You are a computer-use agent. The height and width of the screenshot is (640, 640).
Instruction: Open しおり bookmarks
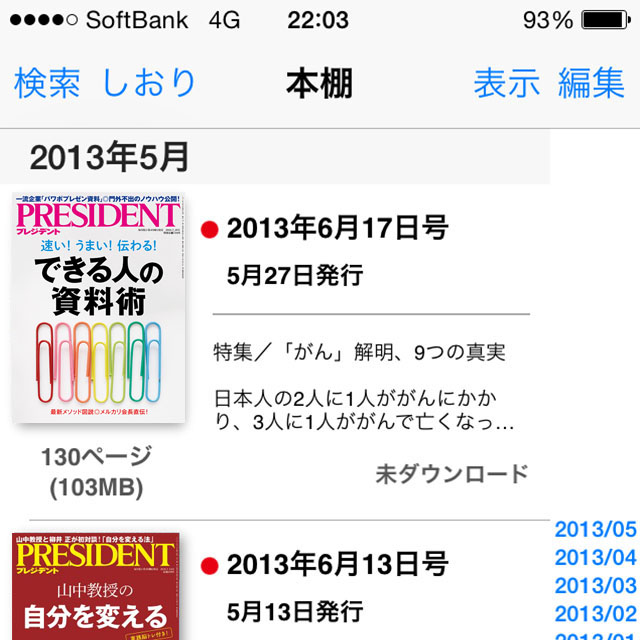pos(149,84)
